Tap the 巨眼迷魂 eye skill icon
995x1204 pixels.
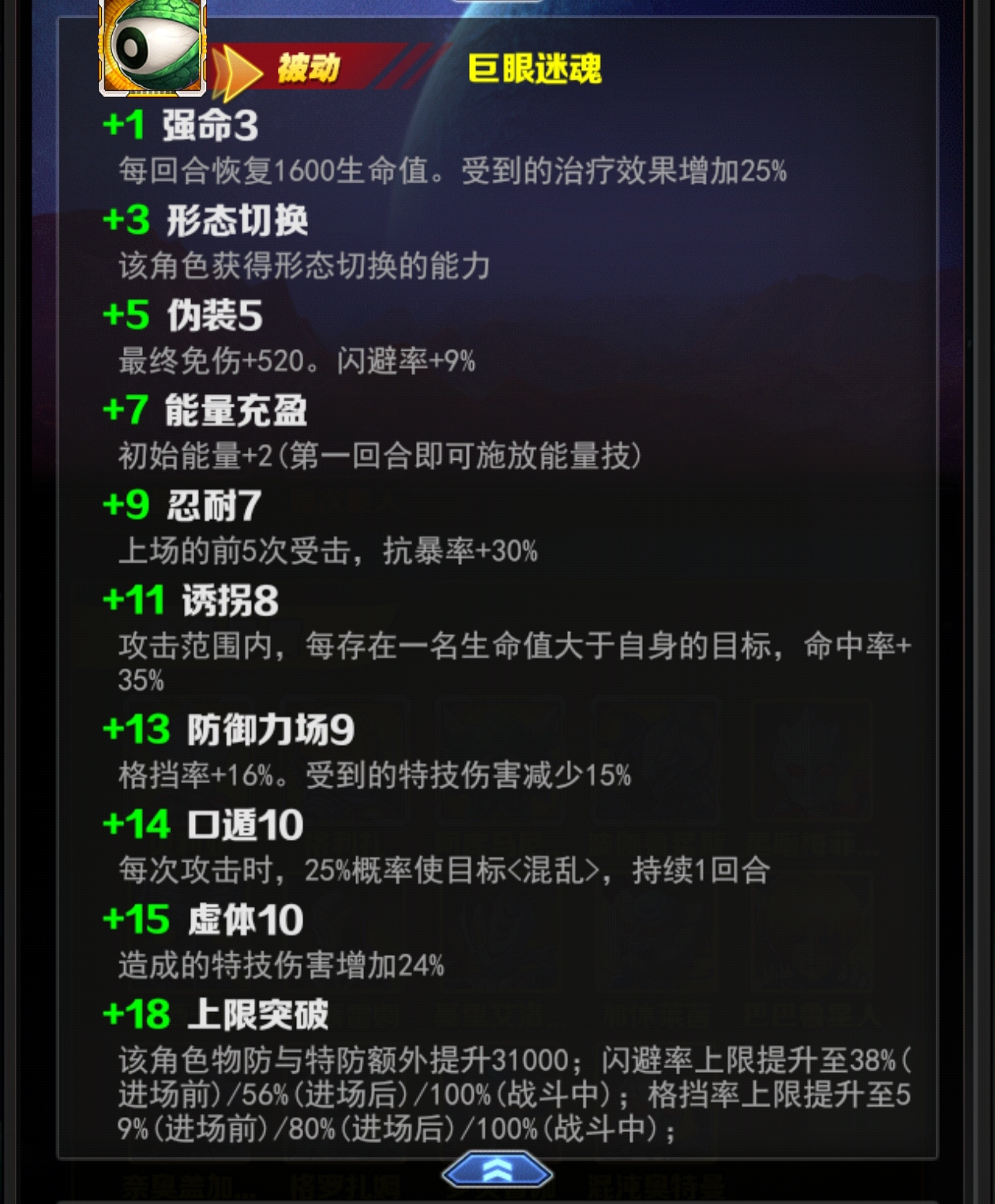(x=153, y=47)
